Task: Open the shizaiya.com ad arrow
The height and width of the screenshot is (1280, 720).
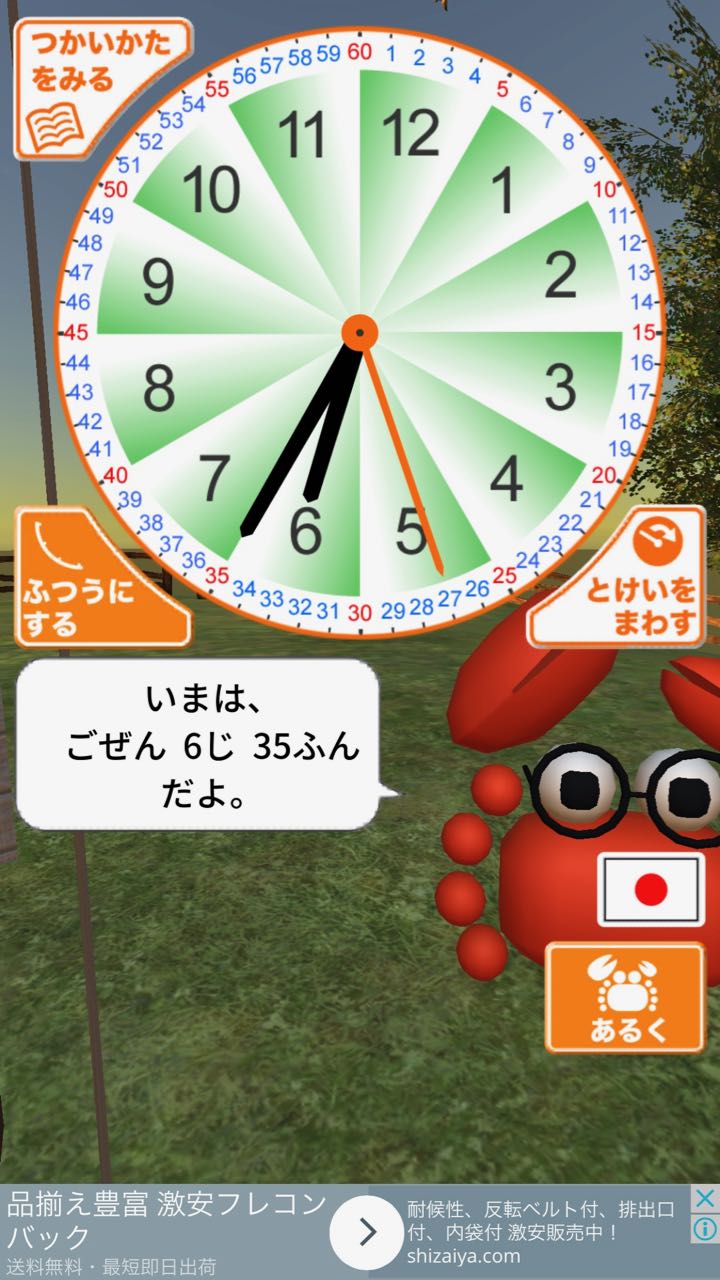Action: tap(366, 1232)
